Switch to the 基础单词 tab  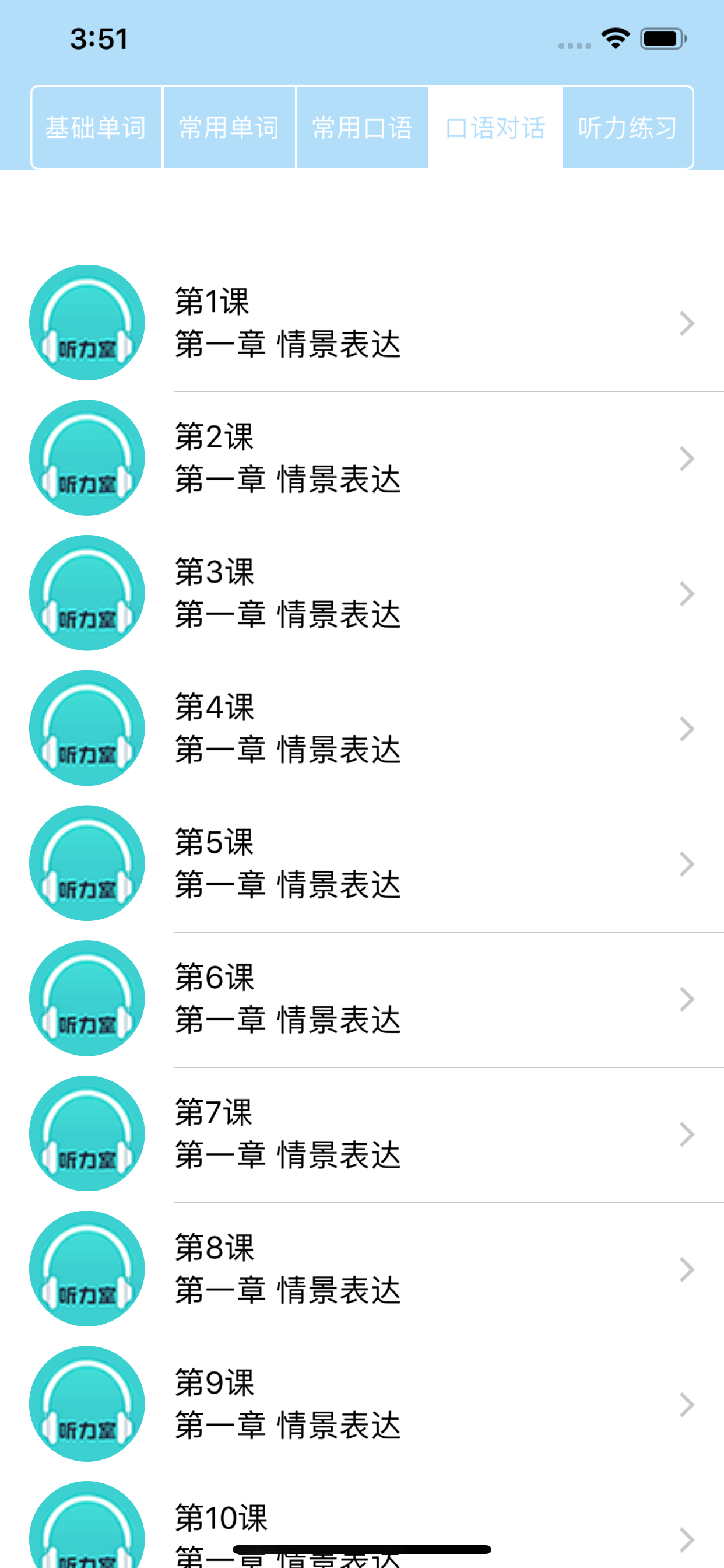(x=97, y=127)
